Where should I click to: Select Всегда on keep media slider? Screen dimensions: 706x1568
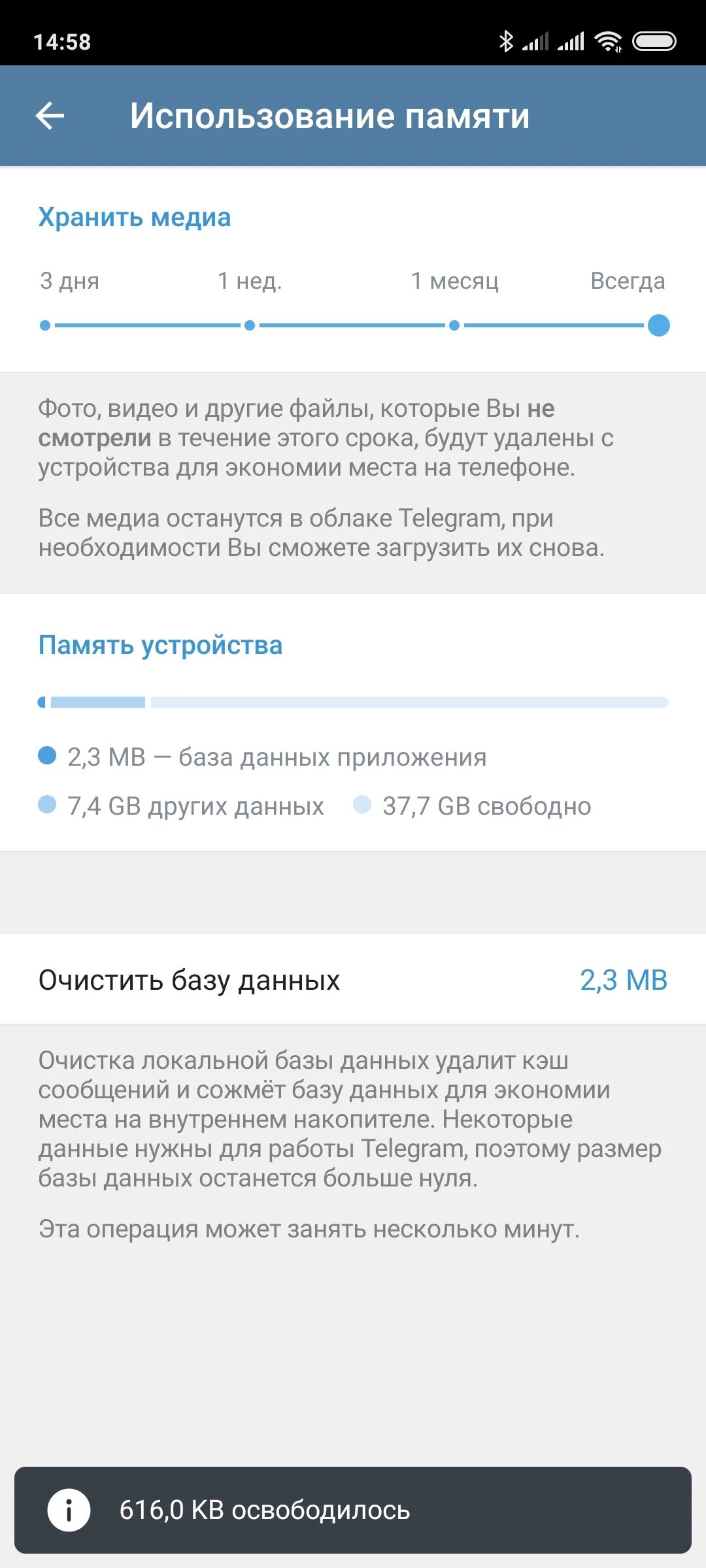click(x=658, y=325)
